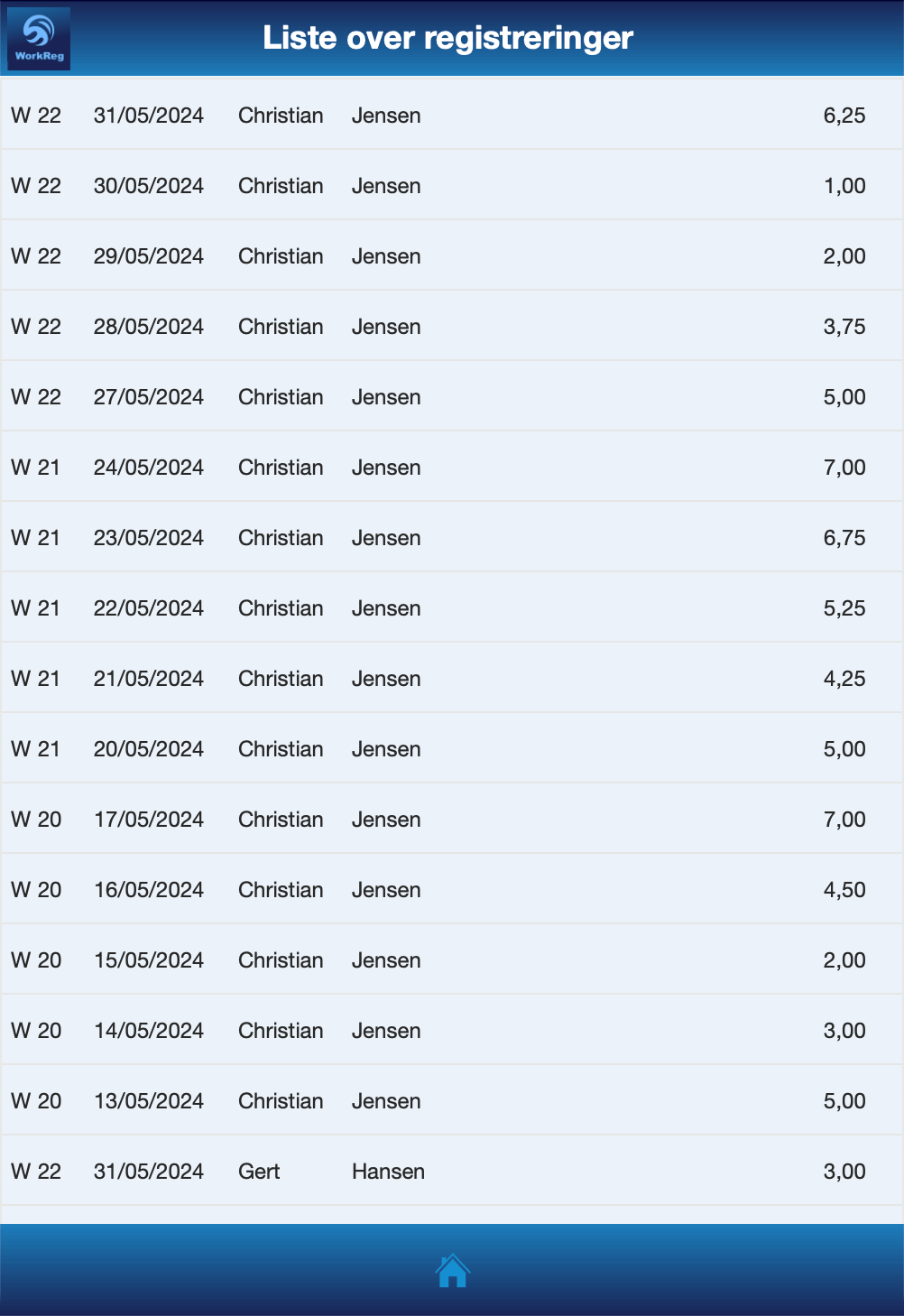The width and height of the screenshot is (904, 1316).
Task: Open the 23/05/2024 registration with 6,75
Action: coord(451,538)
